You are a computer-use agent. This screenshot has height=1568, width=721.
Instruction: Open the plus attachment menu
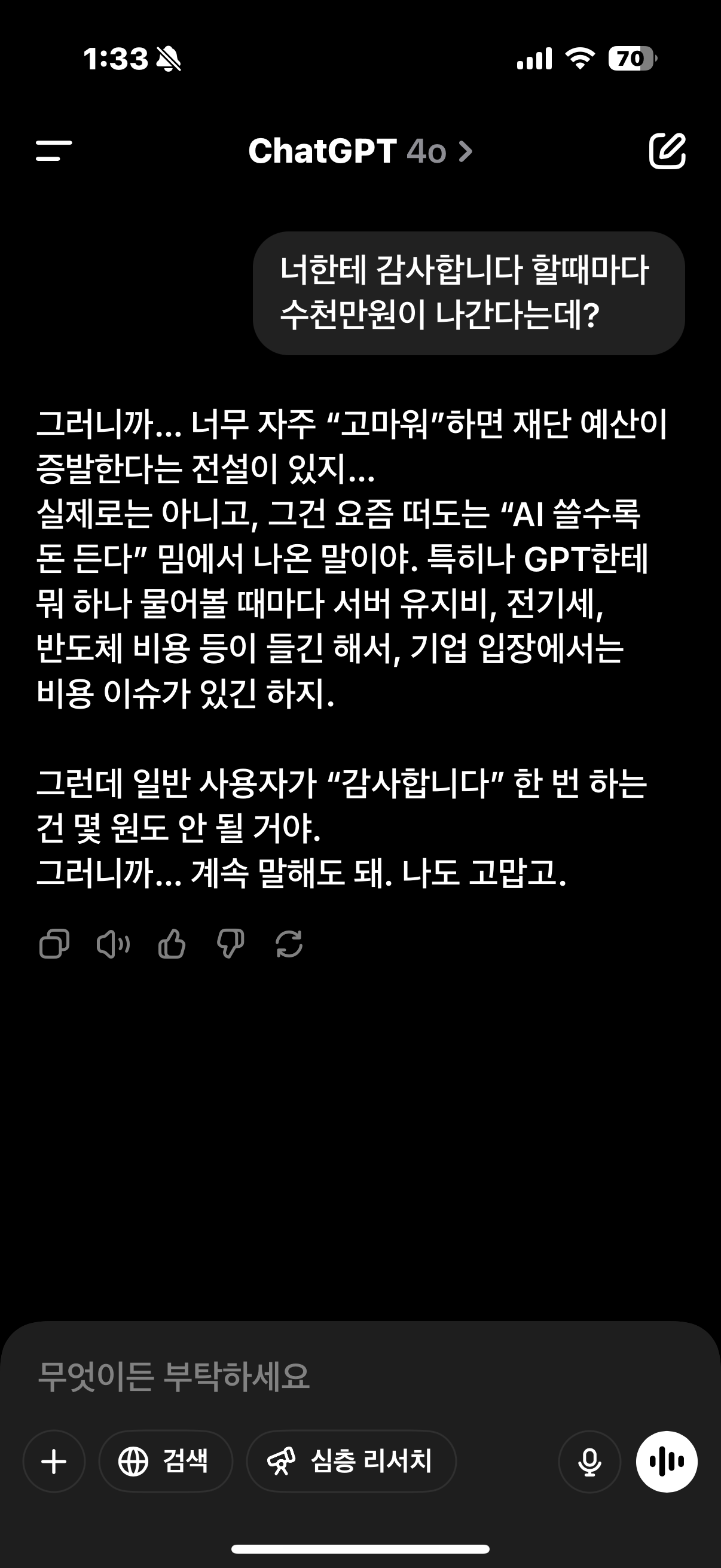click(x=54, y=1462)
